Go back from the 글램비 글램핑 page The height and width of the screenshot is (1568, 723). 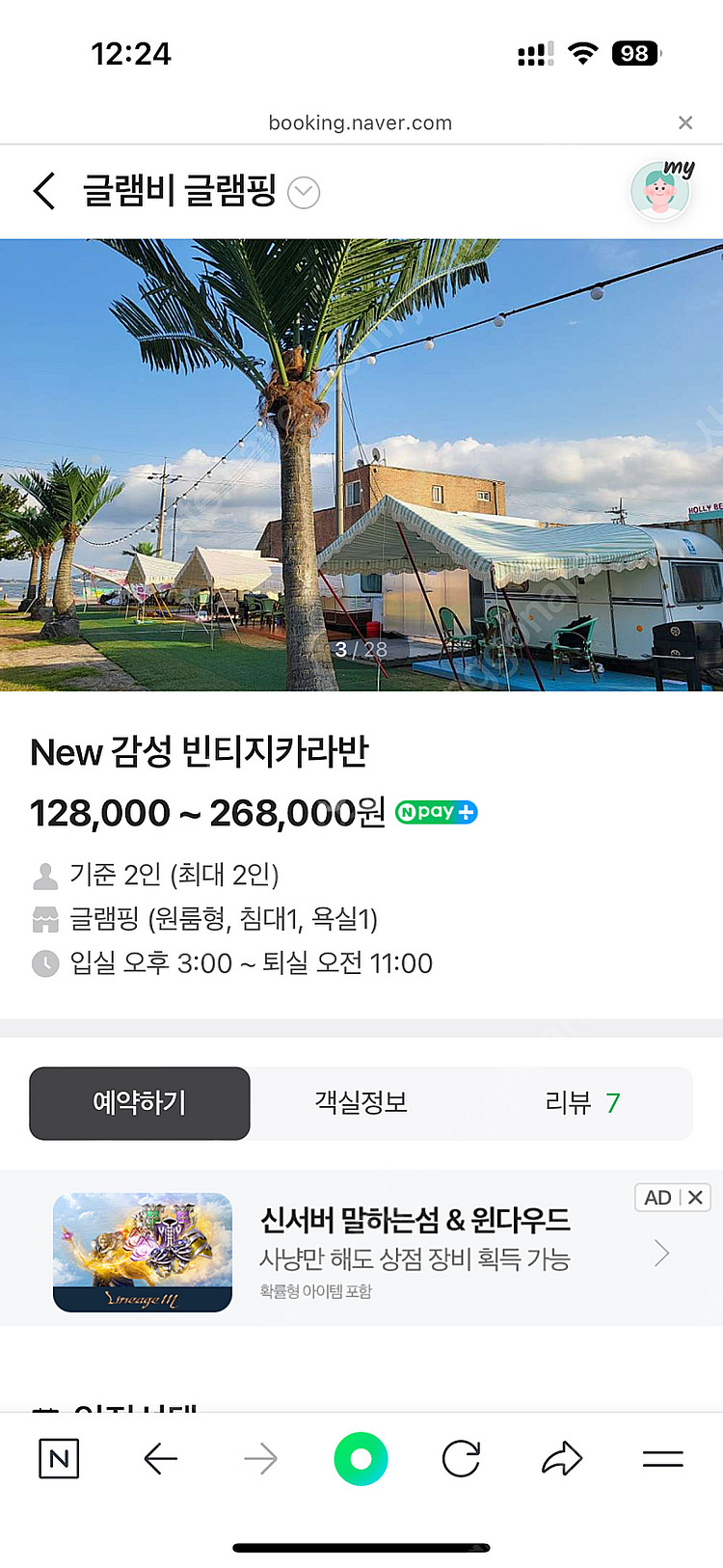click(x=44, y=191)
